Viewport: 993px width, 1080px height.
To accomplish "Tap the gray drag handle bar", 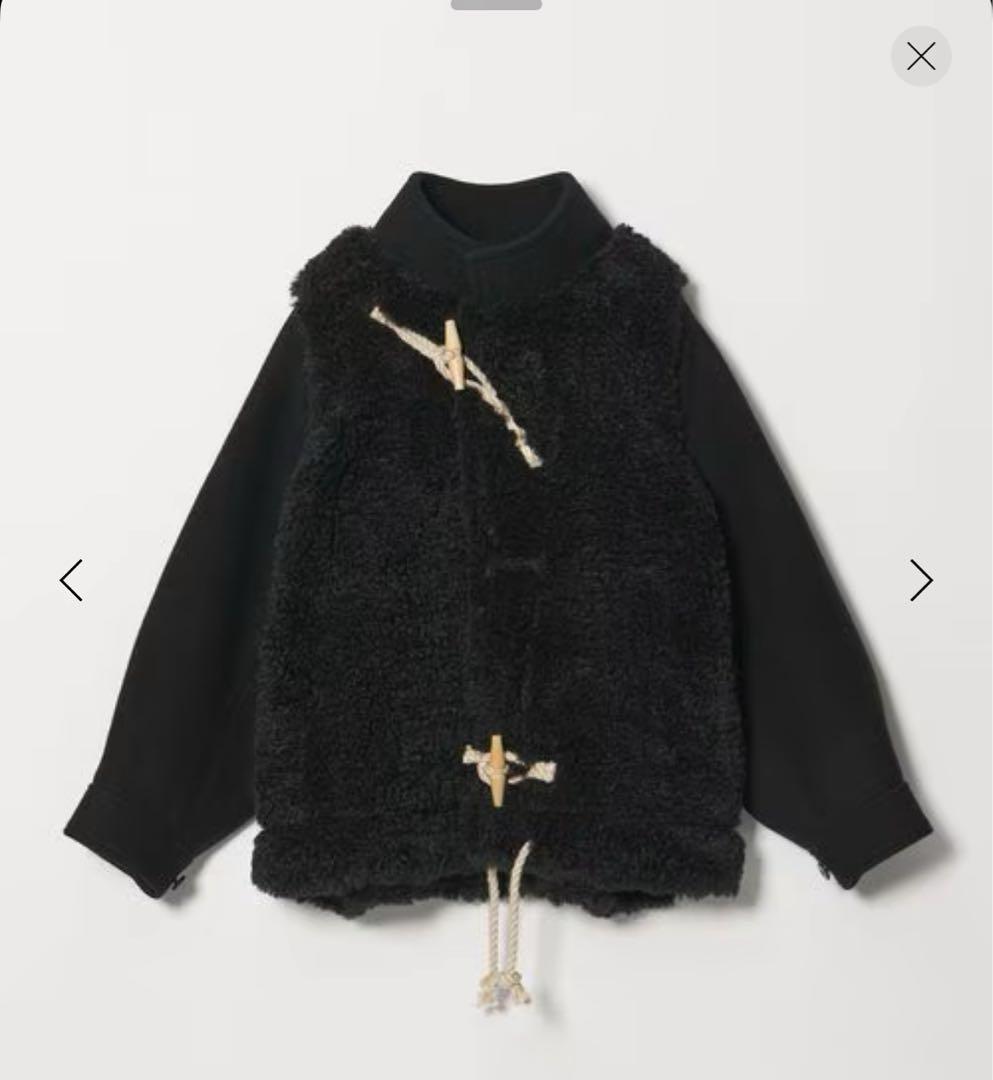I will (x=496, y=5).
